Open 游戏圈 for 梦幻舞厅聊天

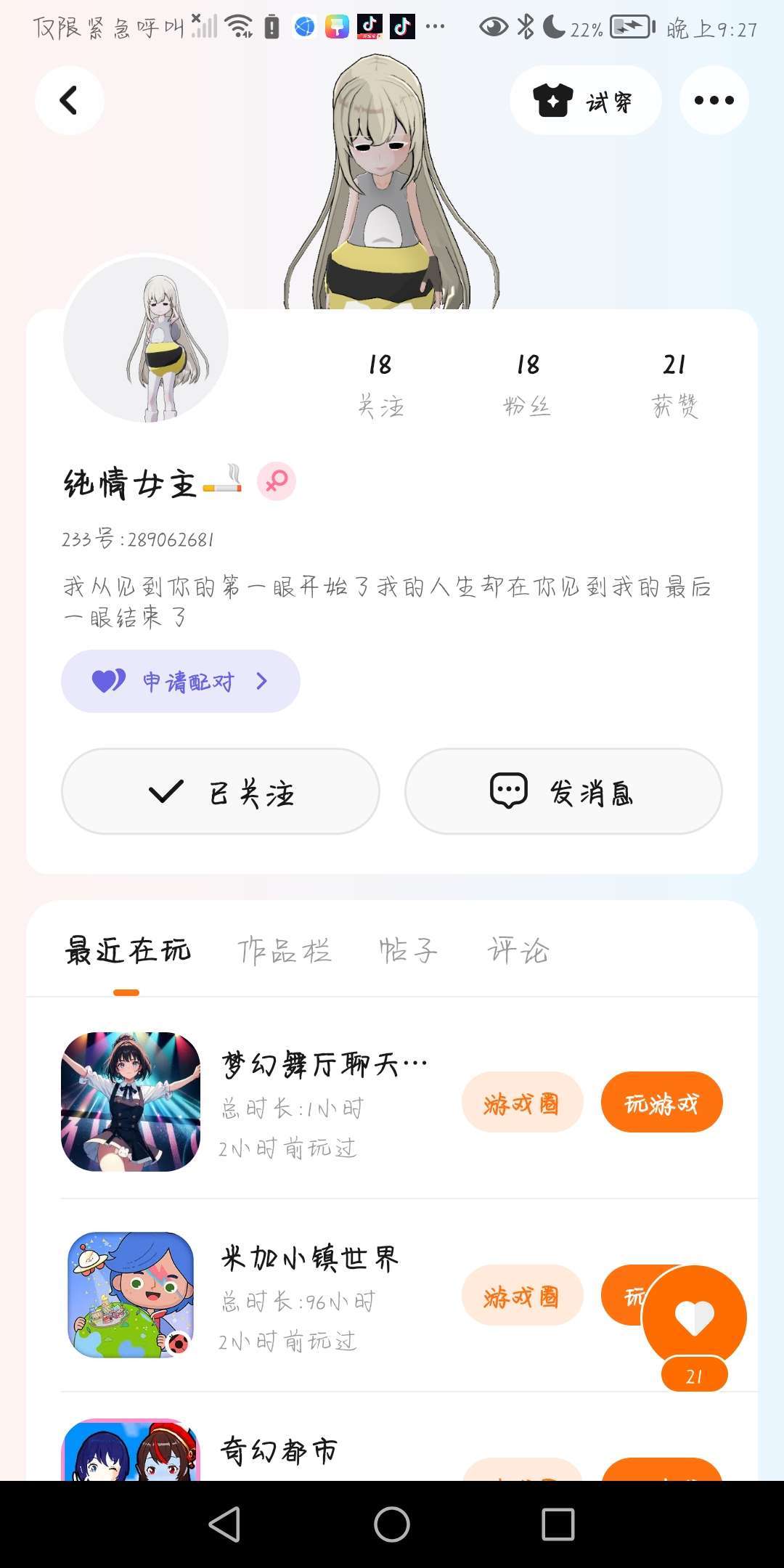(x=522, y=1103)
